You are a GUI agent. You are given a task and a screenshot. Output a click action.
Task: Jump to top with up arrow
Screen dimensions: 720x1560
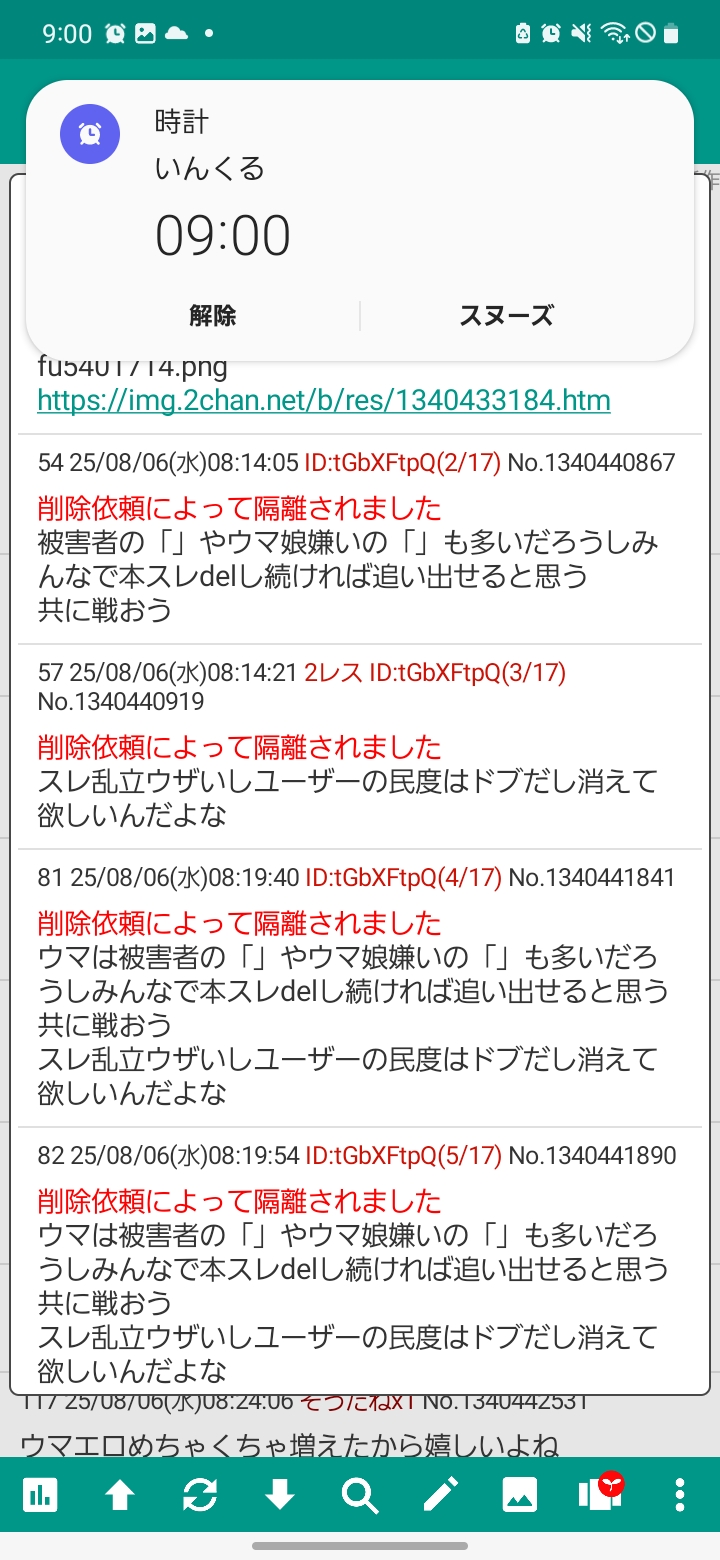[120, 1495]
